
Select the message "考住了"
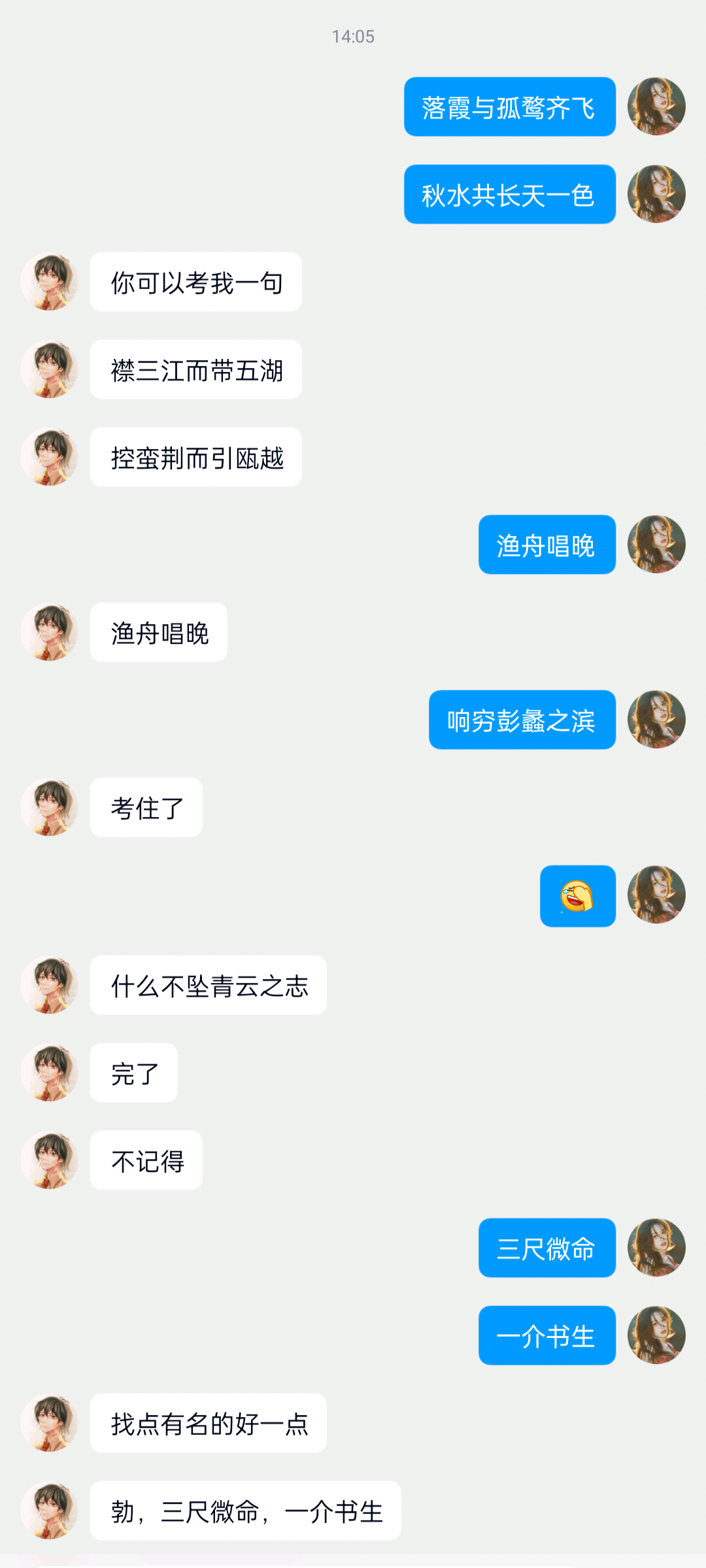click(145, 809)
